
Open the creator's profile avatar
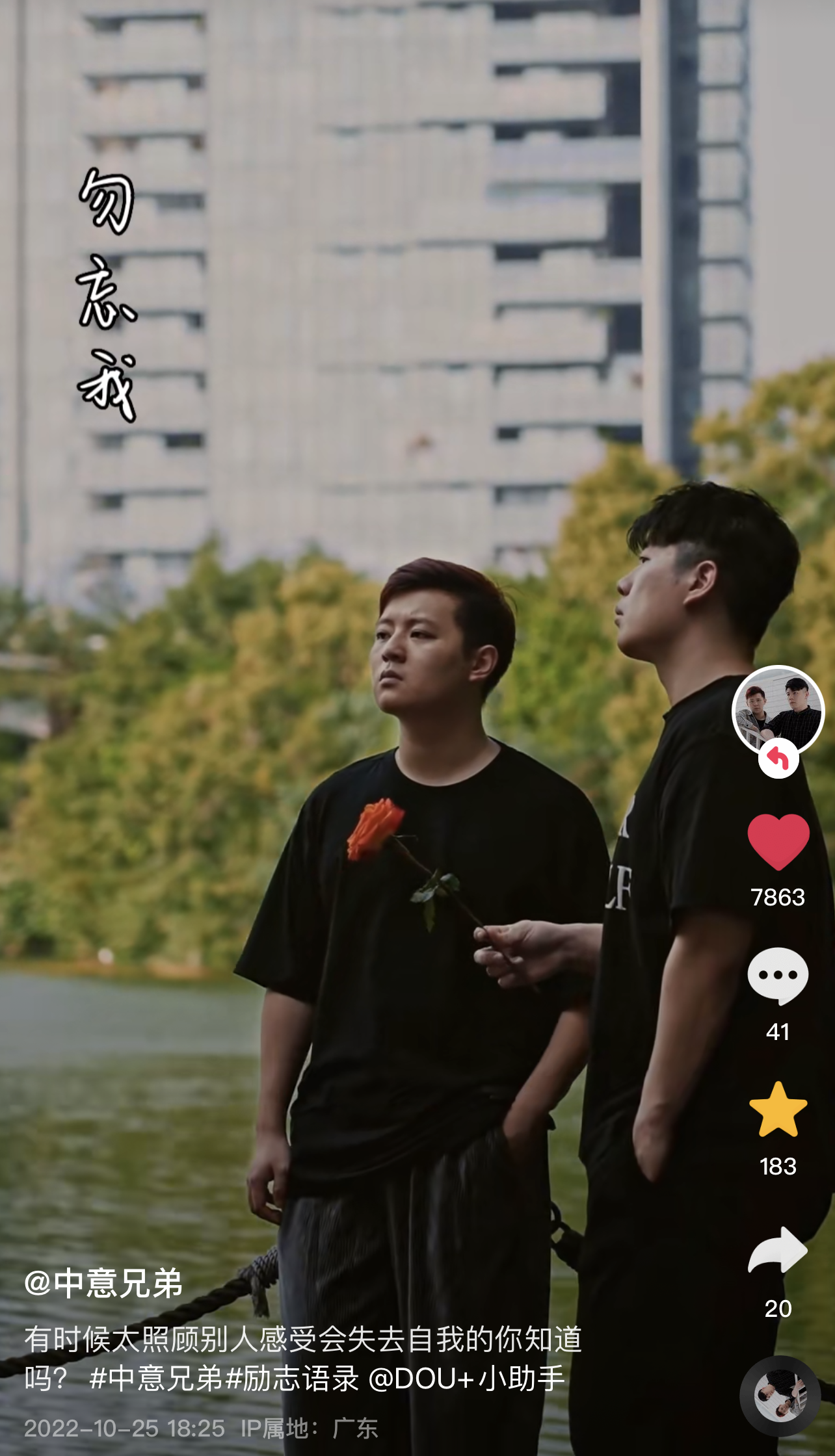pyautogui.click(x=778, y=709)
